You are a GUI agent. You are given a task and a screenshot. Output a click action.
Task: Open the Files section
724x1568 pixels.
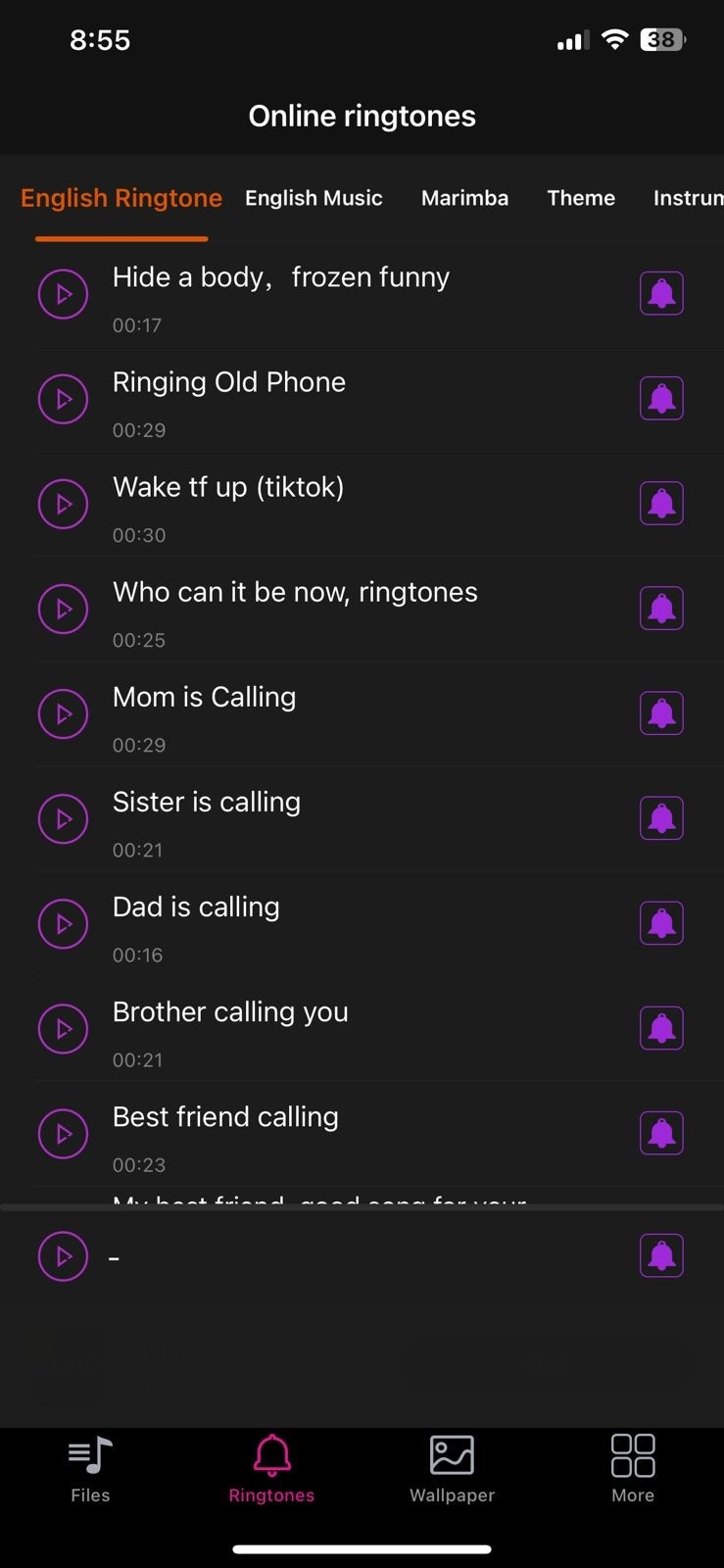click(x=90, y=1468)
